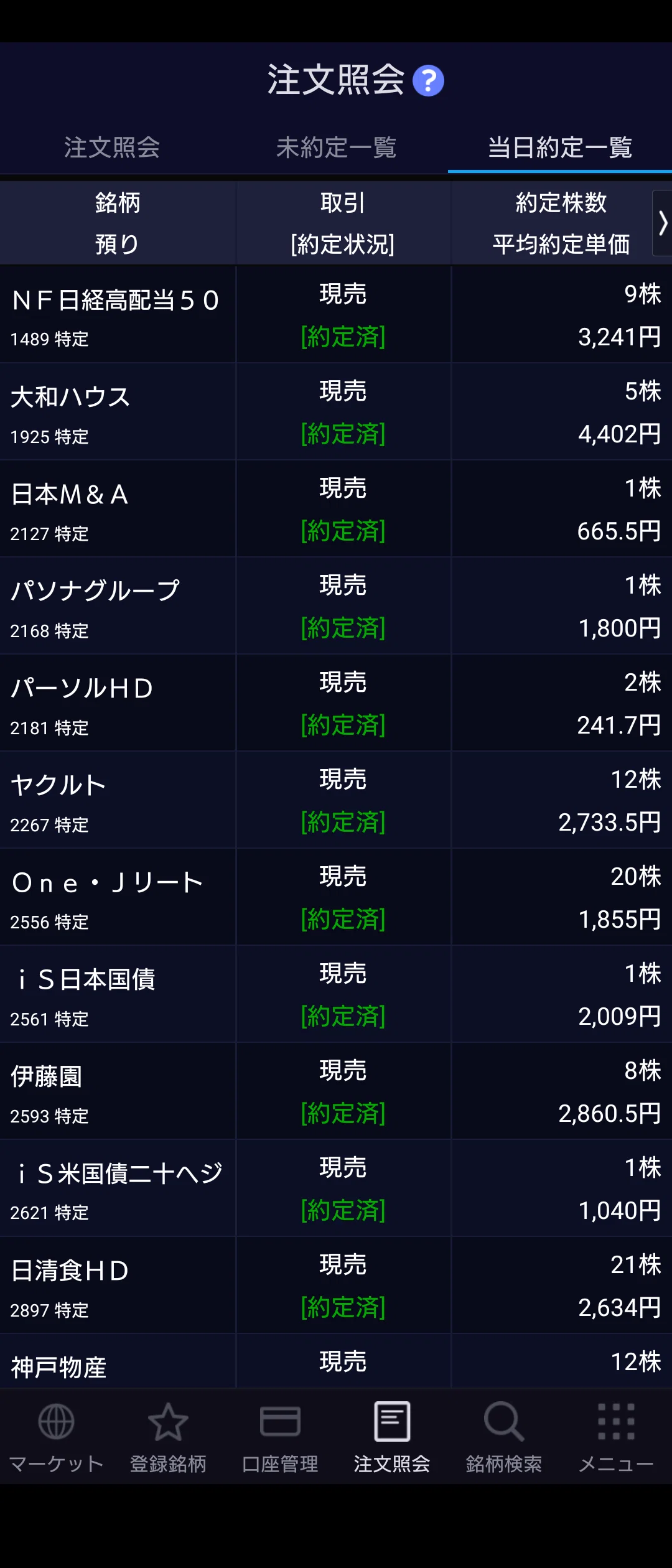Select the 当日約定一覧 tab
The height and width of the screenshot is (1568, 672).
tap(560, 148)
